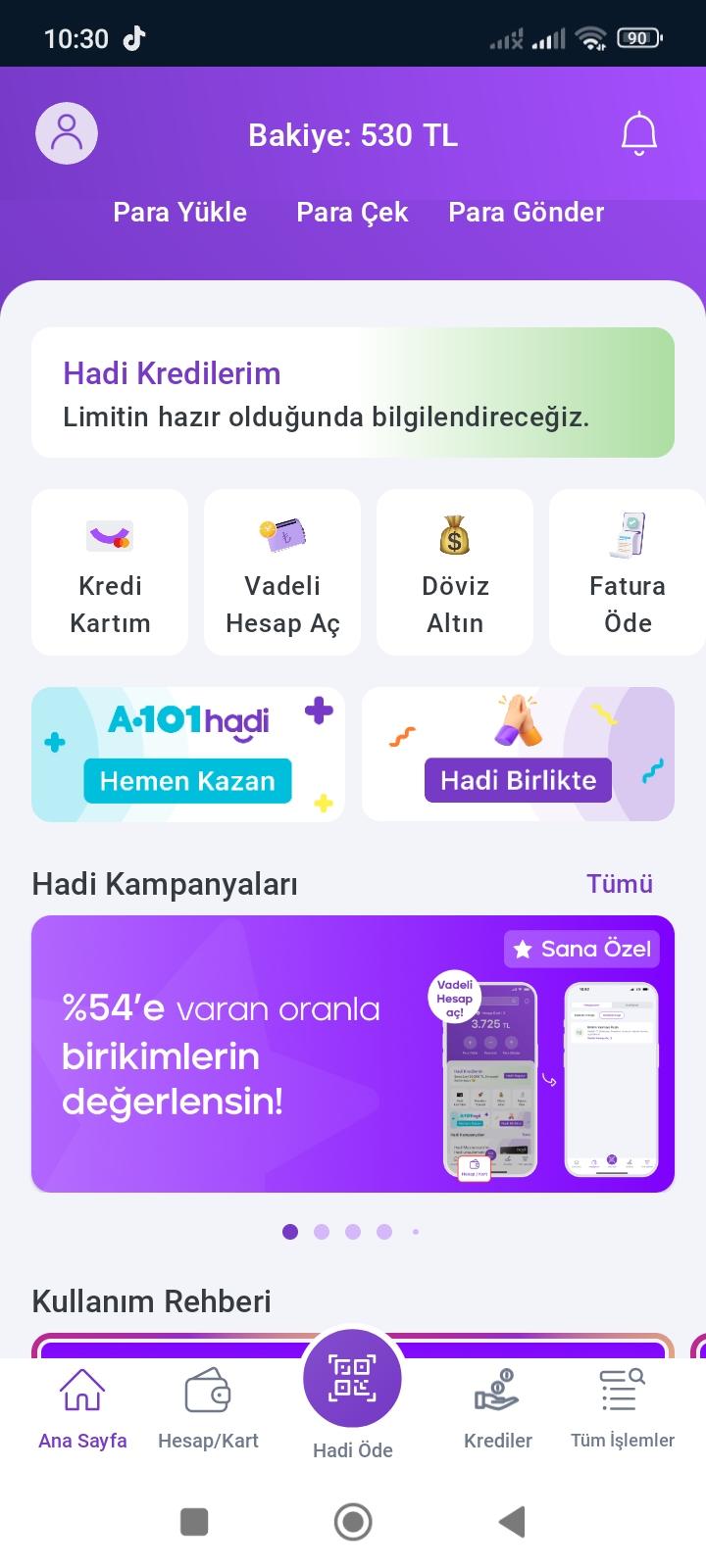Select Para Çek to withdraw money
706x1568 pixels.
(352, 213)
